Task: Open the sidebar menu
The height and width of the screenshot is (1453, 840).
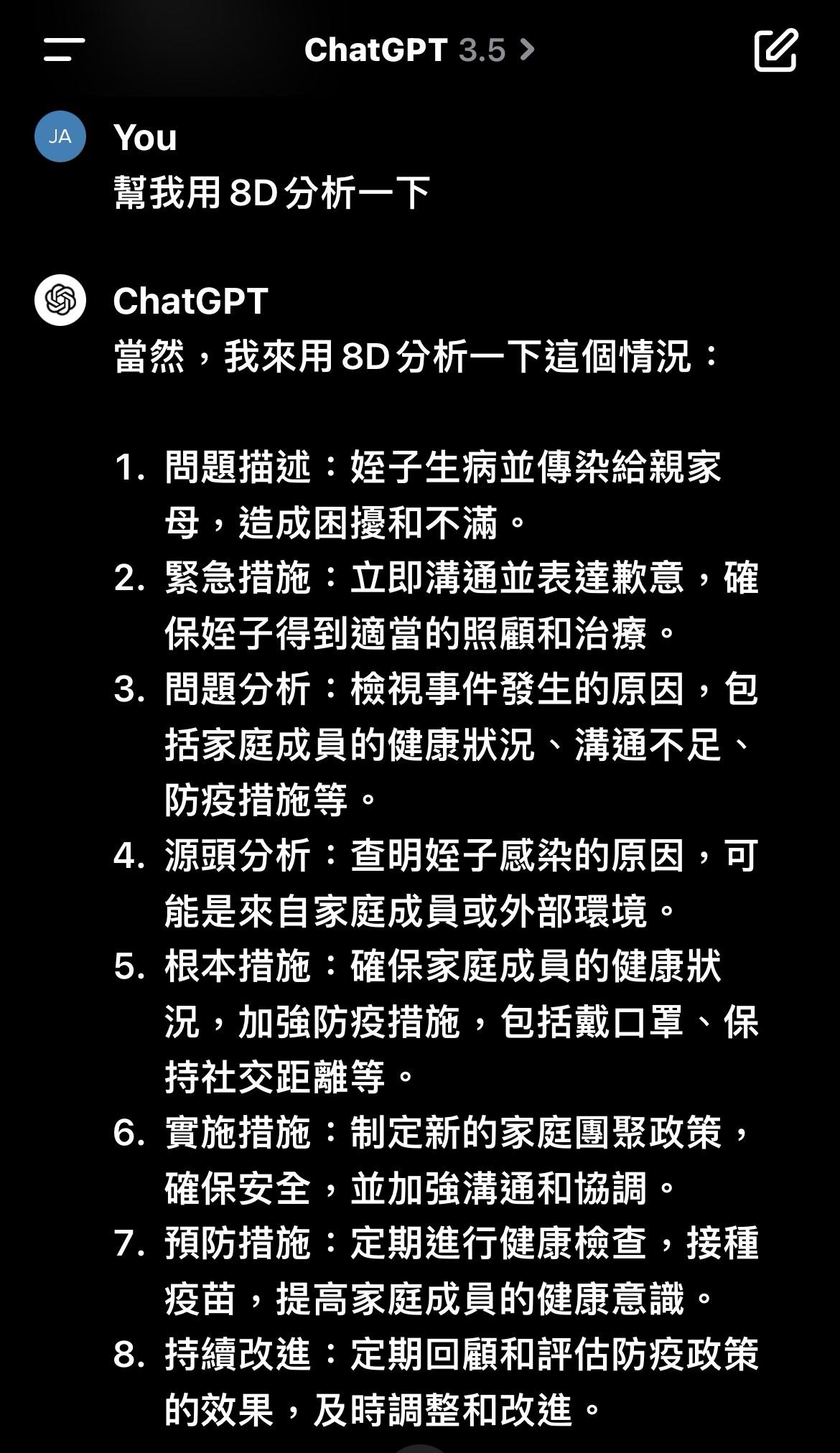Action: tap(64, 50)
